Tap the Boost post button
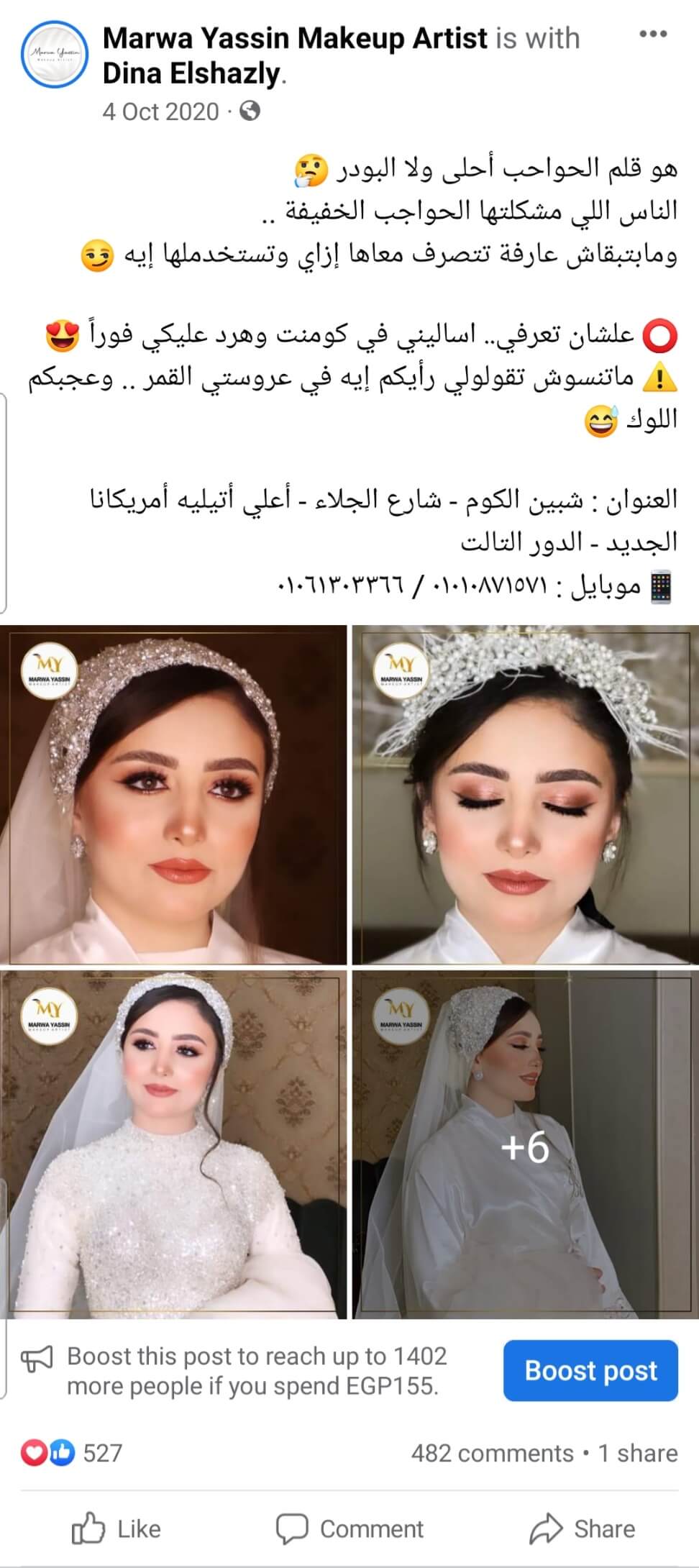The width and height of the screenshot is (699, 1568). [x=590, y=1370]
